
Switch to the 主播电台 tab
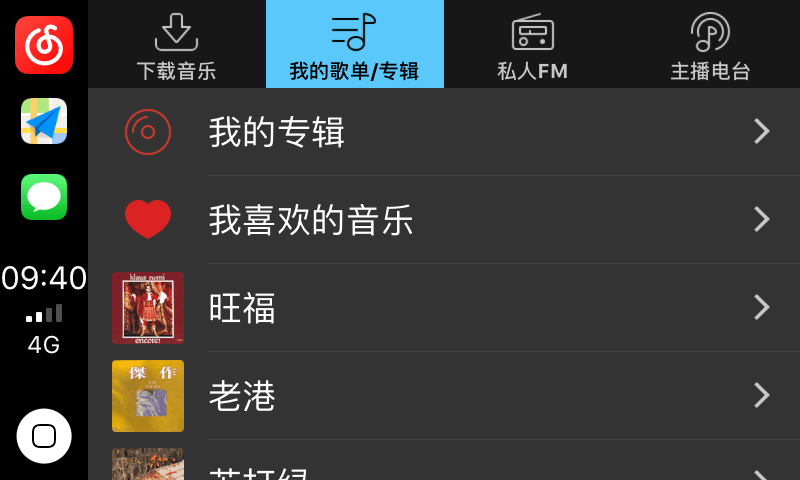click(710, 45)
